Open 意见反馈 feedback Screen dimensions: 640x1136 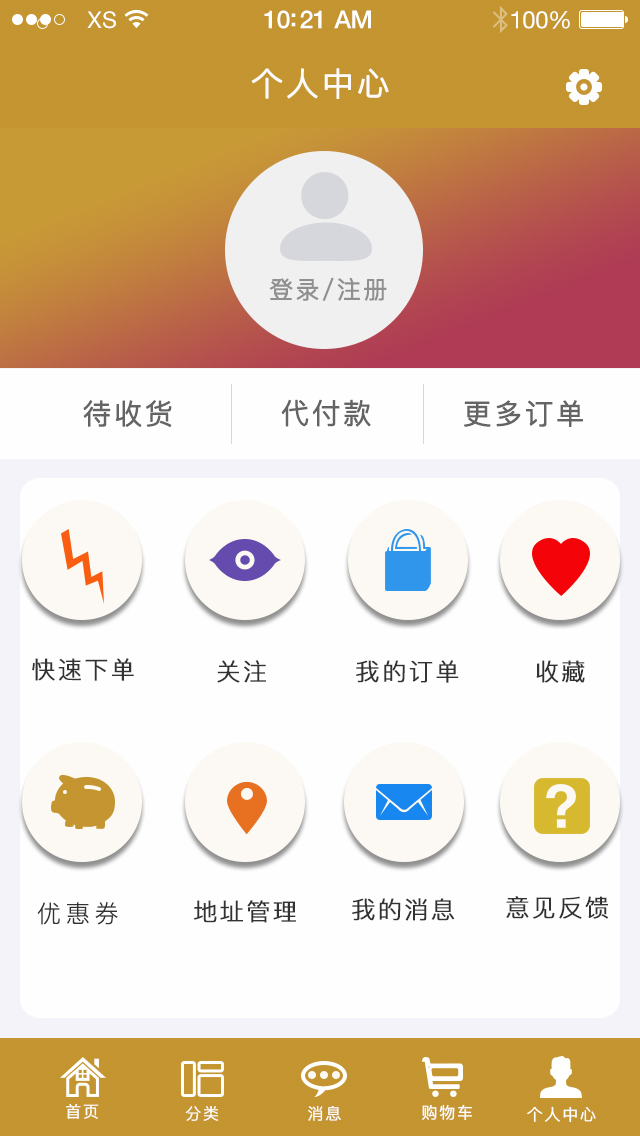[x=560, y=802]
